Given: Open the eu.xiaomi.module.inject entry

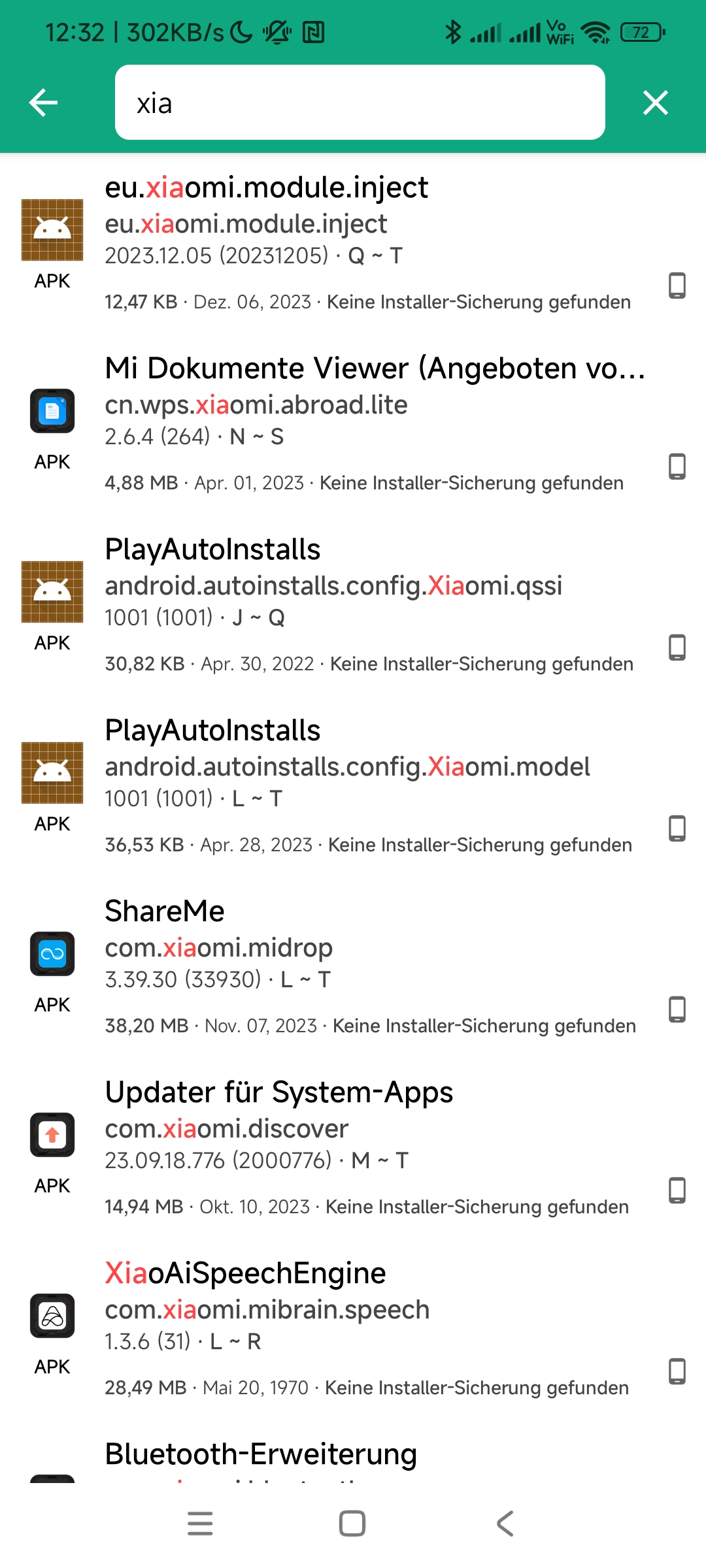Looking at the screenshot, I should pyautogui.click(x=353, y=244).
